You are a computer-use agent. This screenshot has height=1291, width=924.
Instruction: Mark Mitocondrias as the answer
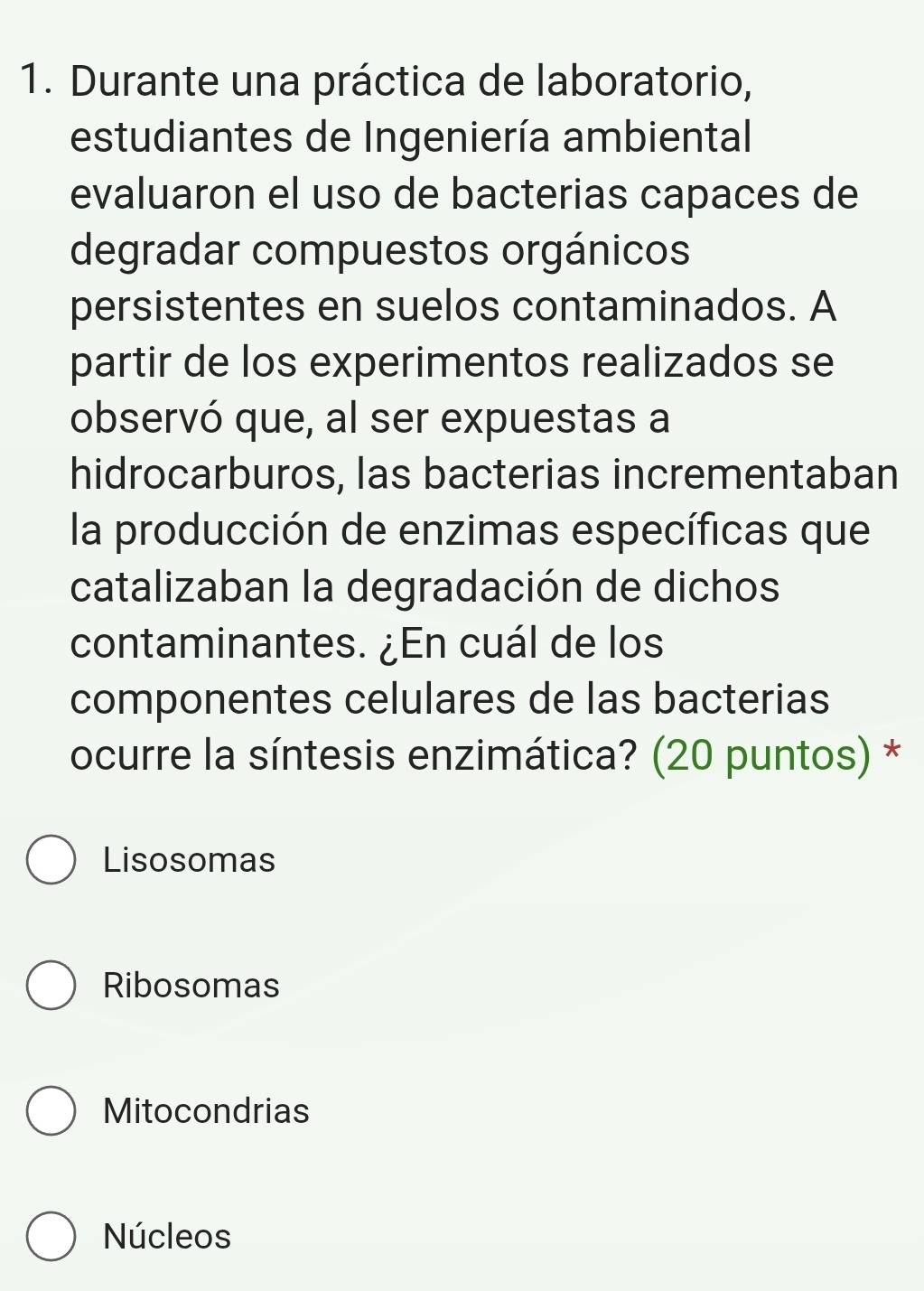click(x=51, y=1110)
